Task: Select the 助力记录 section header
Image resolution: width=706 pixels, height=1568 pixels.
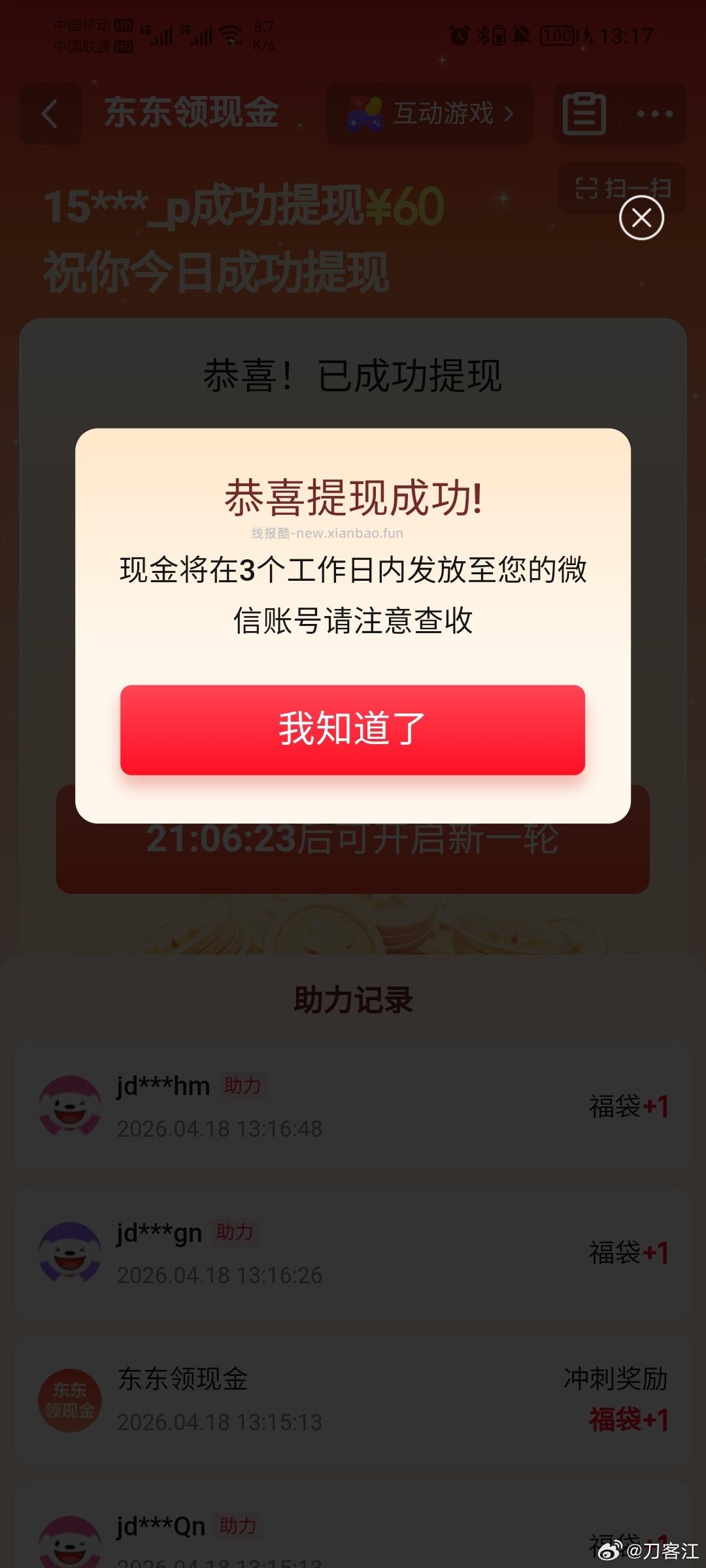Action: [353, 1001]
